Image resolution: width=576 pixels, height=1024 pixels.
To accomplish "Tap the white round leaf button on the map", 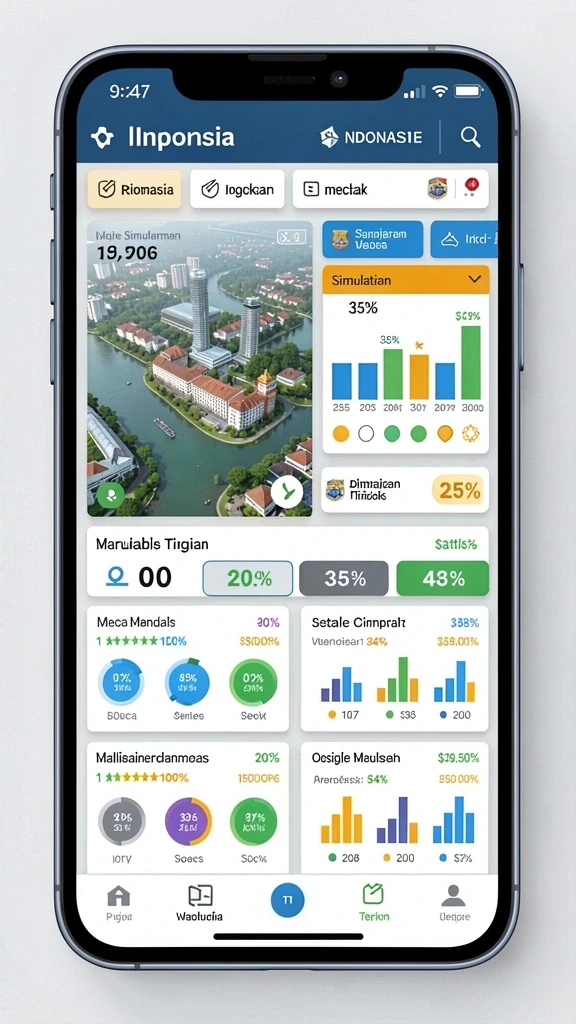I will (x=286, y=492).
